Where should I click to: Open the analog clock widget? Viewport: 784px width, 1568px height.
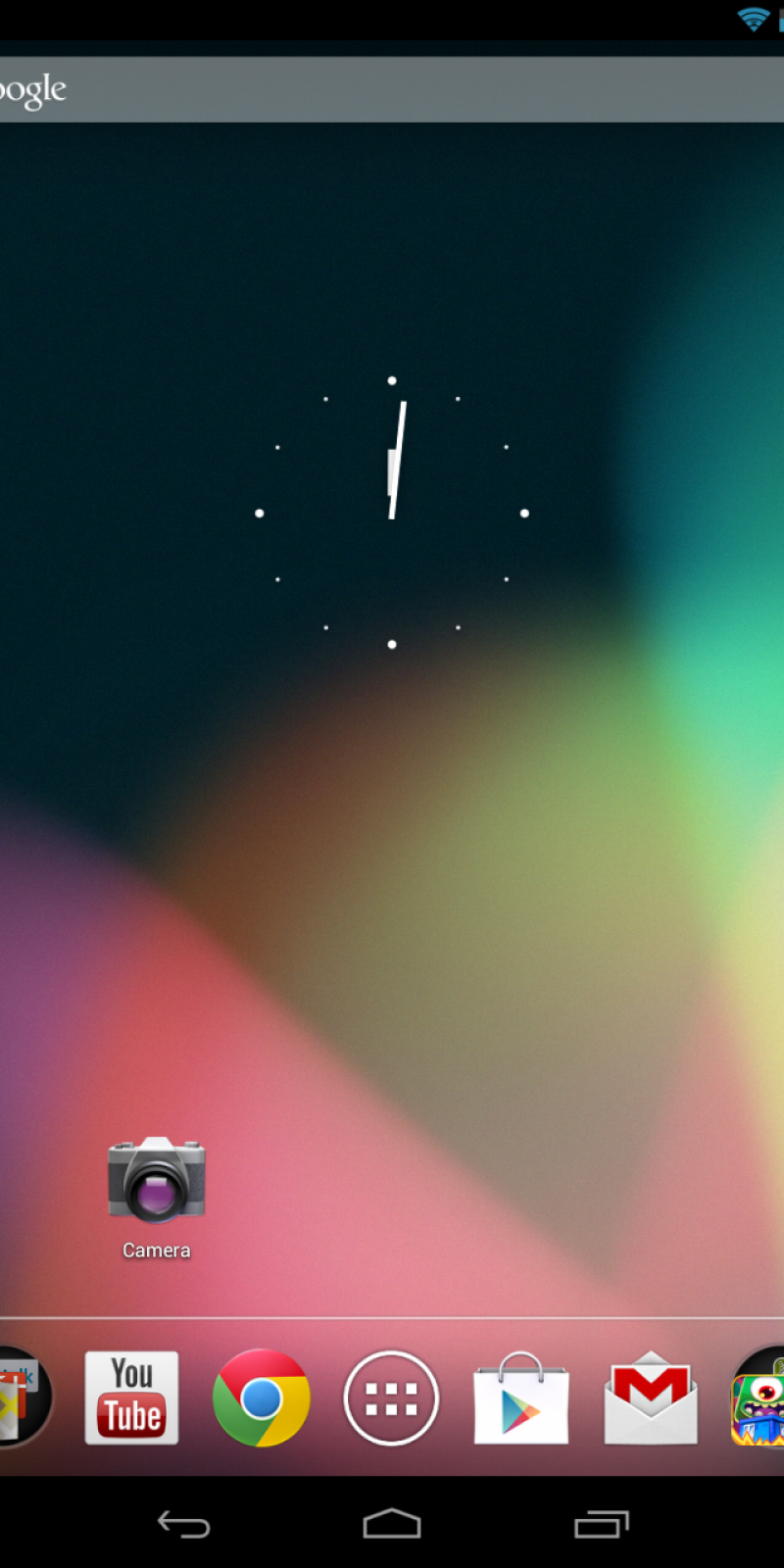392,513
